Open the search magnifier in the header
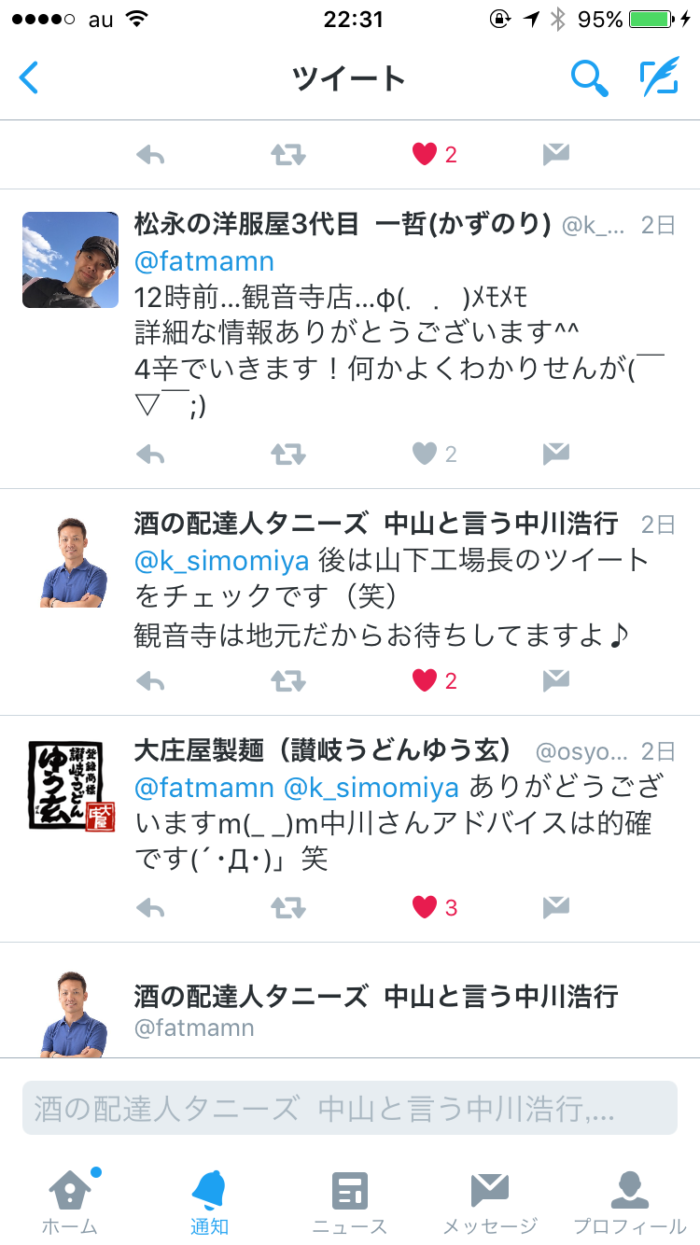 pos(589,78)
